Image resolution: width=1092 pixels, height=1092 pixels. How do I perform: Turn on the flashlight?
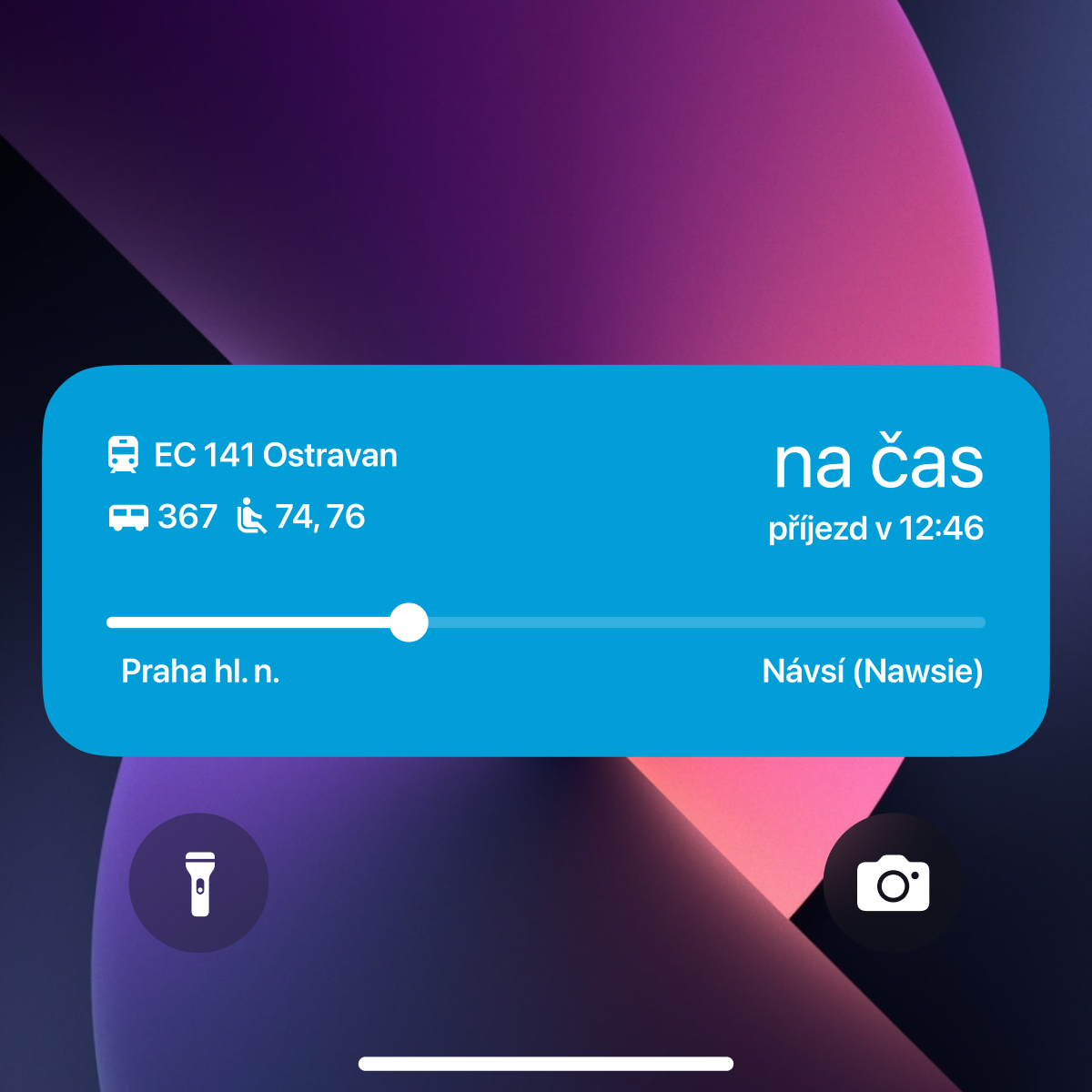[199, 883]
